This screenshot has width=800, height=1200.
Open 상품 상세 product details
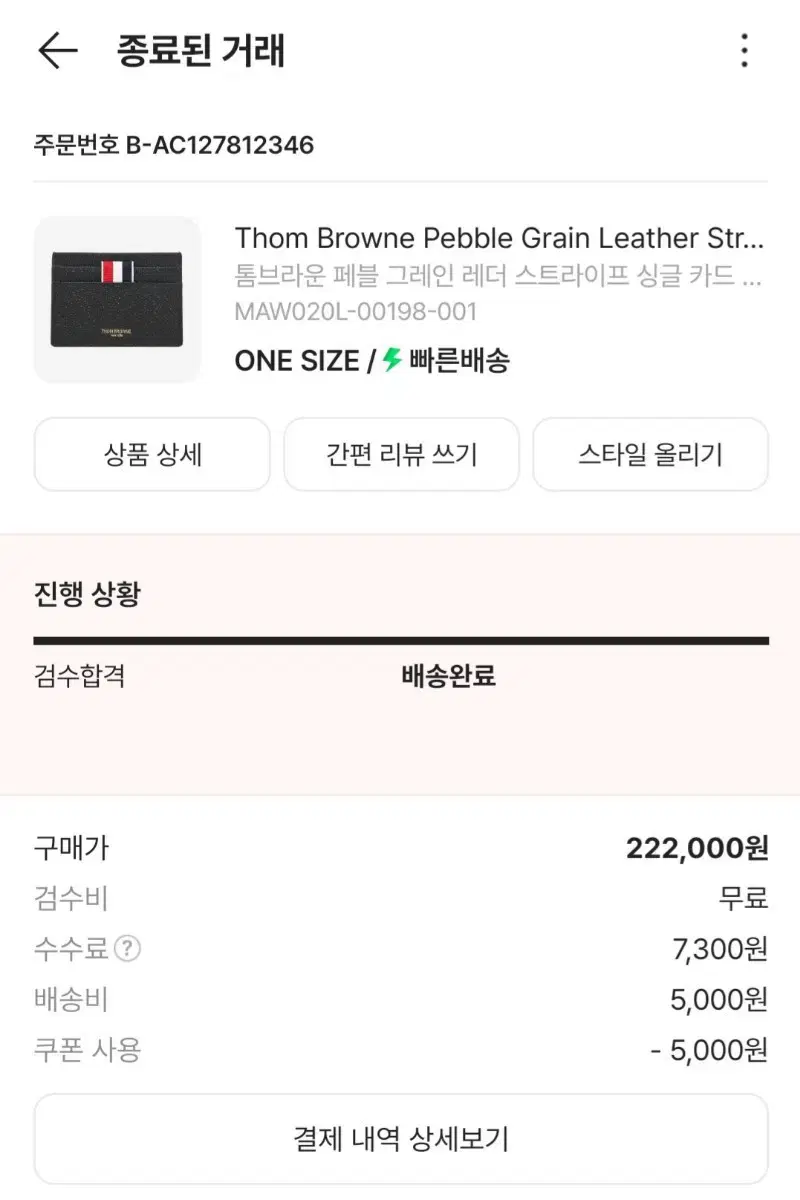pyautogui.click(x=151, y=454)
